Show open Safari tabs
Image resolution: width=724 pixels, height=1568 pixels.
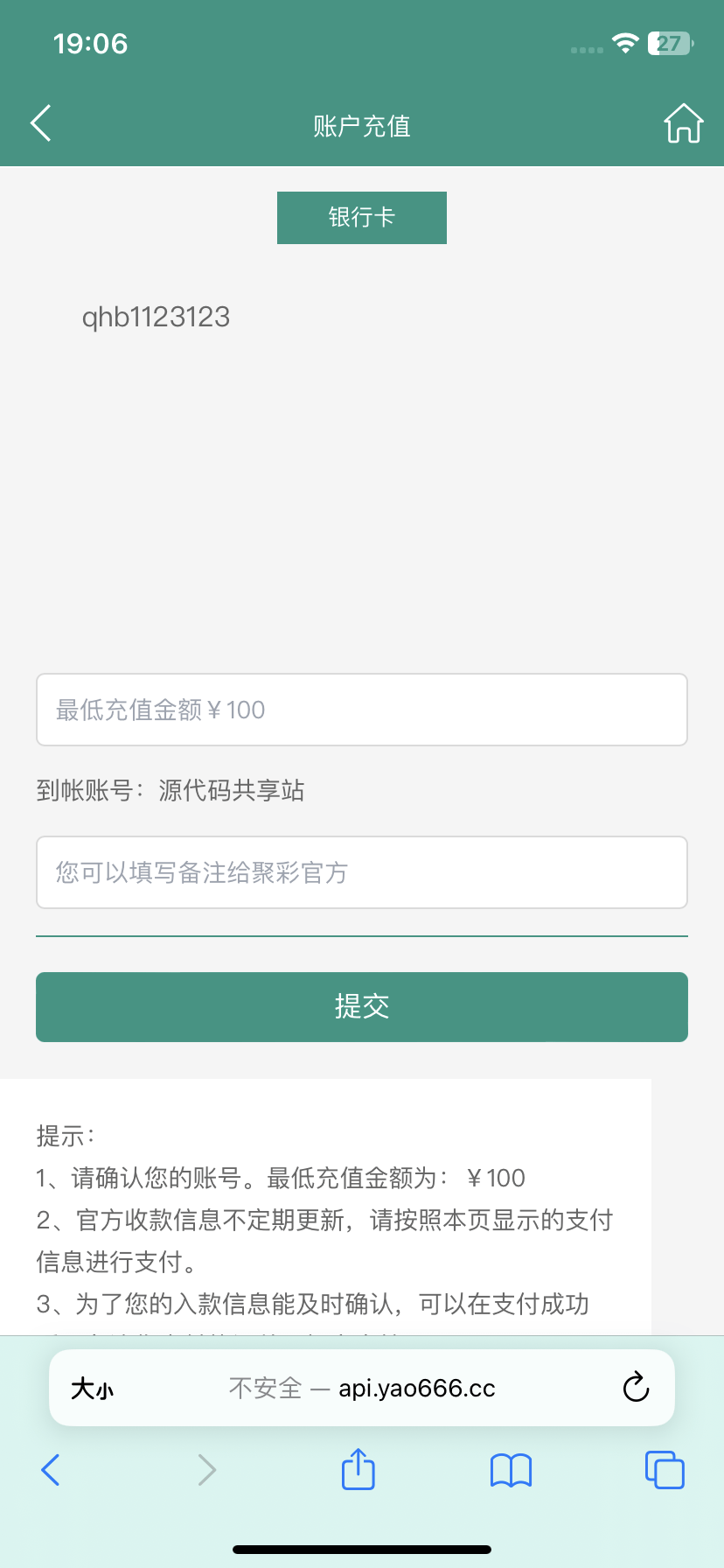point(665,1470)
